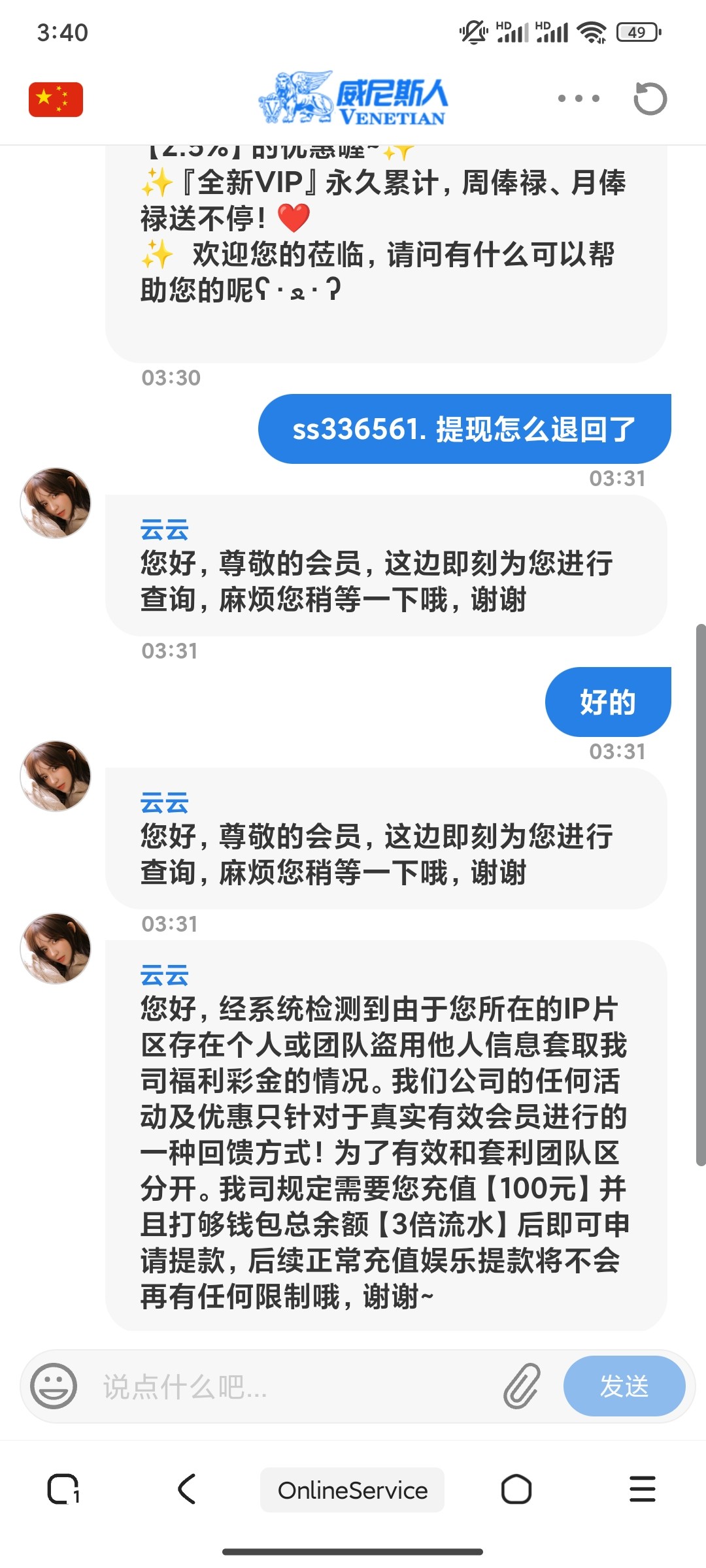Go back with the browser back arrow
Image resolution: width=706 pixels, height=1568 pixels.
click(x=187, y=1490)
